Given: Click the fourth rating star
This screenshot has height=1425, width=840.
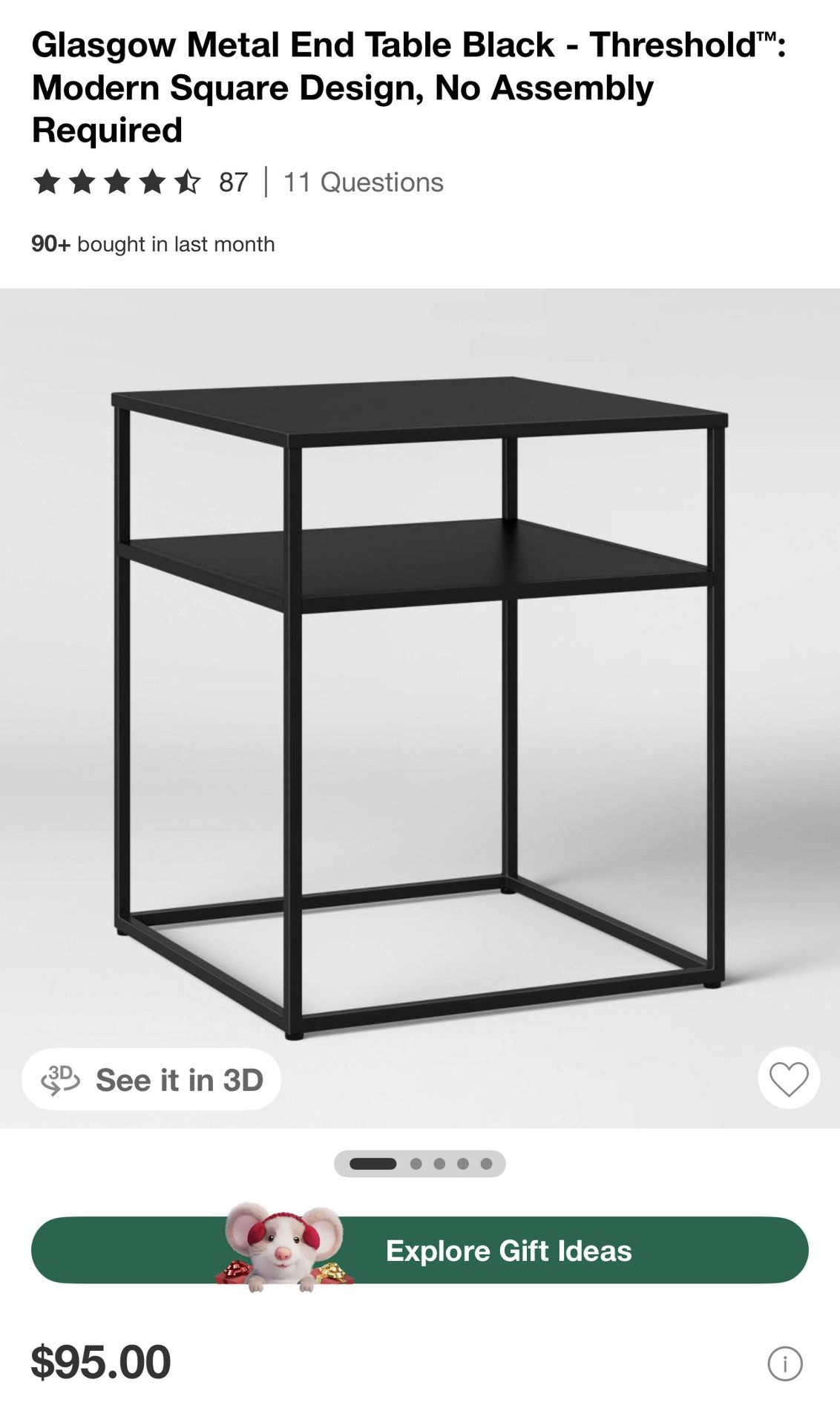Looking at the screenshot, I should coord(153,182).
